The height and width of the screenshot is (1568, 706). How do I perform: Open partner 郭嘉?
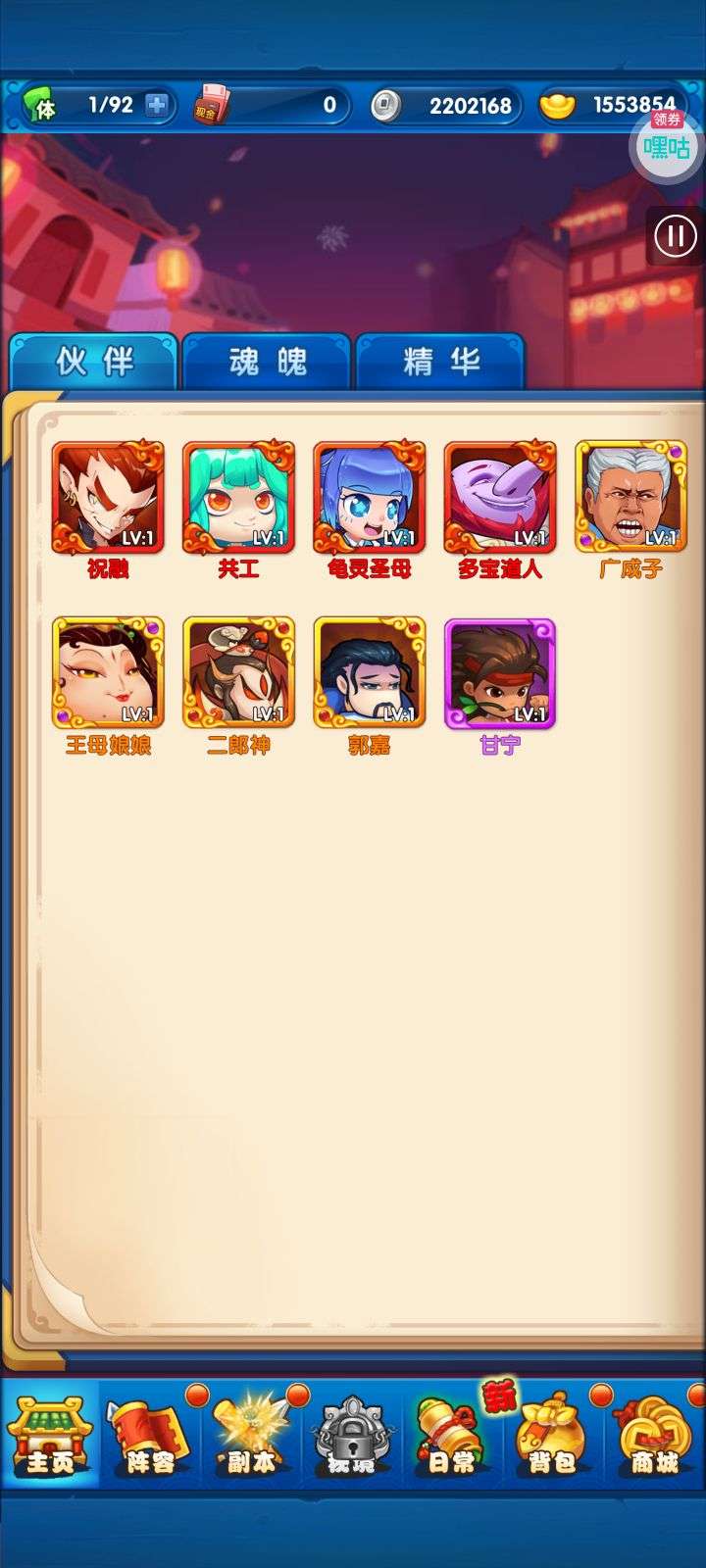pos(370,673)
